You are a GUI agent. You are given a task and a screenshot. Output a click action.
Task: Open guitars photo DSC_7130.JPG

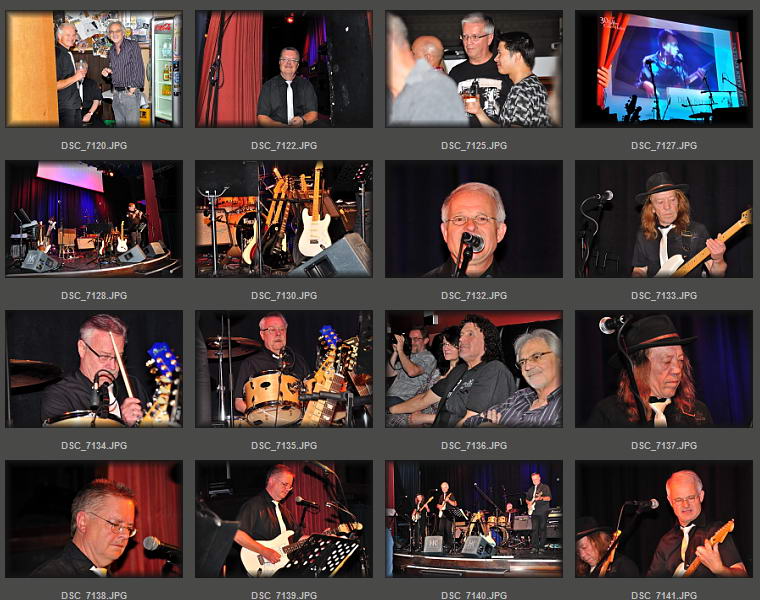click(x=284, y=219)
